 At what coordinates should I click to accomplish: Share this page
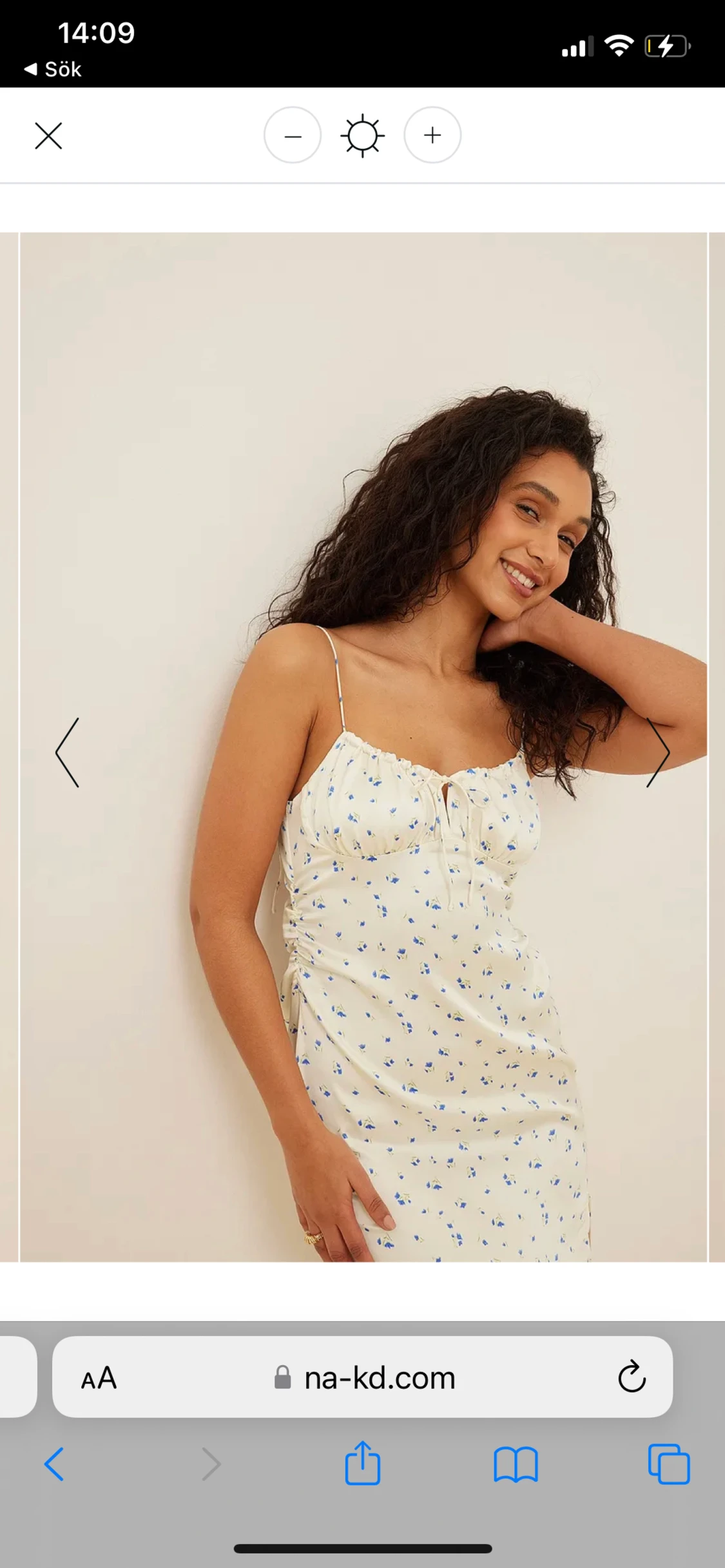[362, 1464]
